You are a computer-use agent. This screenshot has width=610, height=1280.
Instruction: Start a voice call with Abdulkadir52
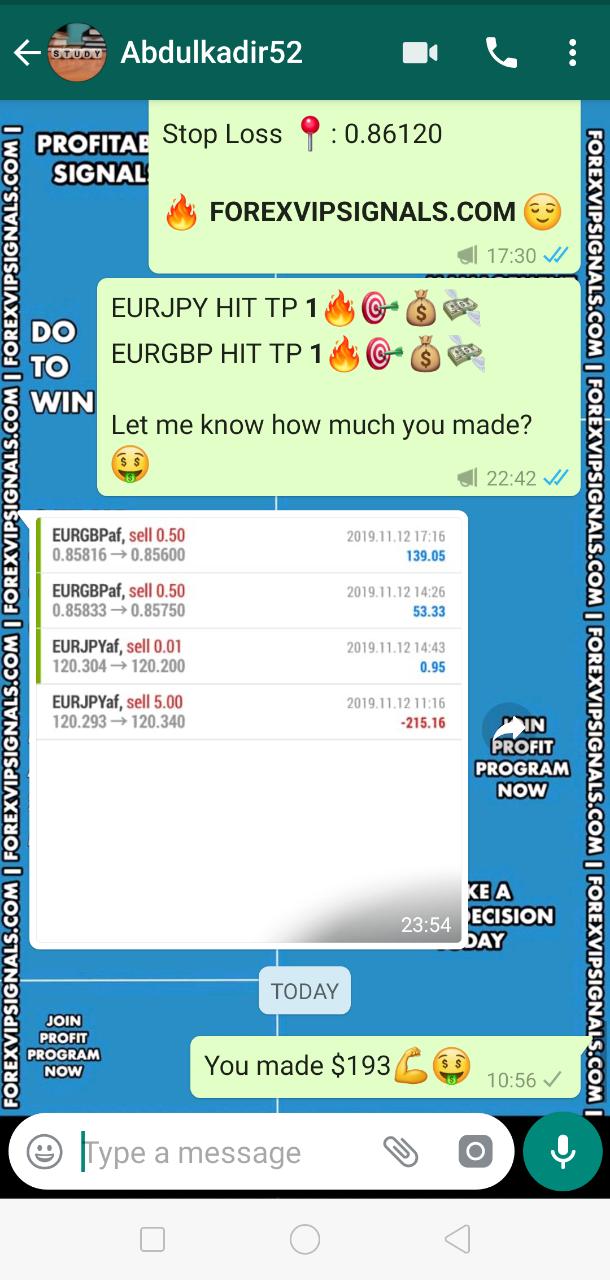pyautogui.click(x=500, y=53)
